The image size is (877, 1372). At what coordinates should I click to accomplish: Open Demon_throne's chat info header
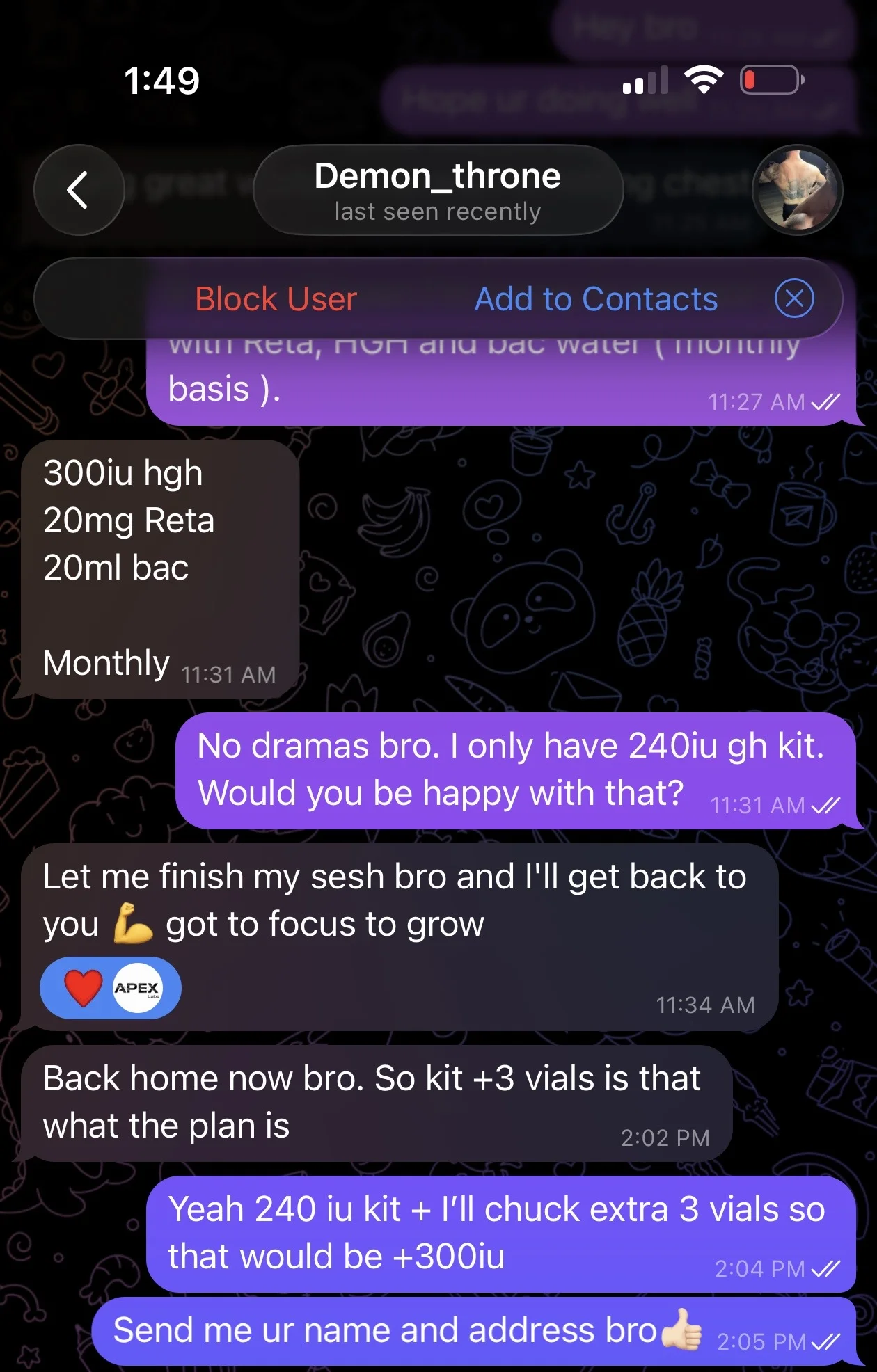coord(438,190)
